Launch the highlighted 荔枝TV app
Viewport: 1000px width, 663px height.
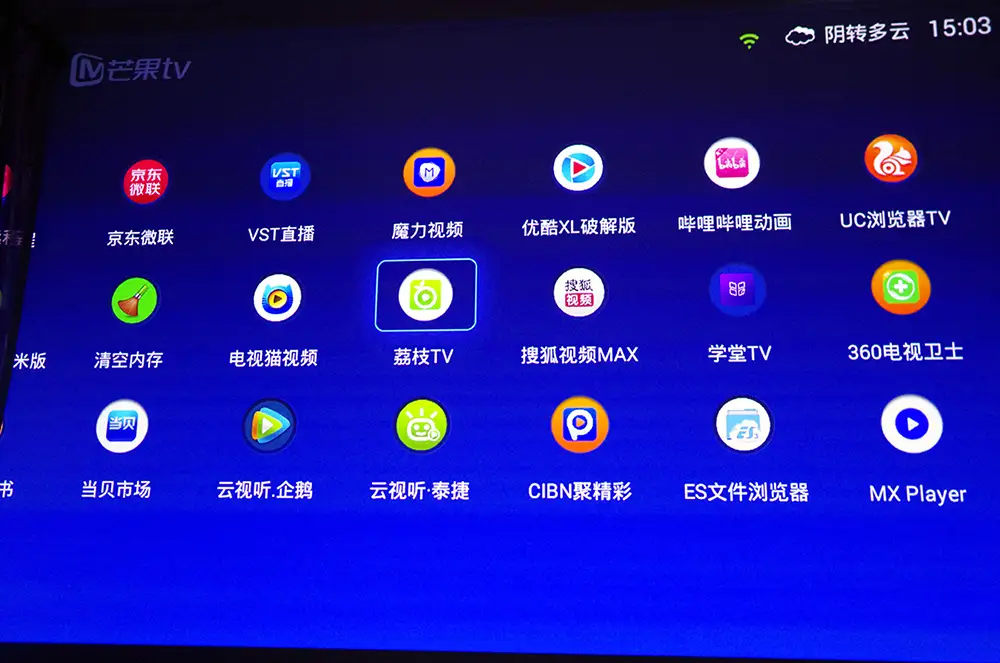[426, 295]
